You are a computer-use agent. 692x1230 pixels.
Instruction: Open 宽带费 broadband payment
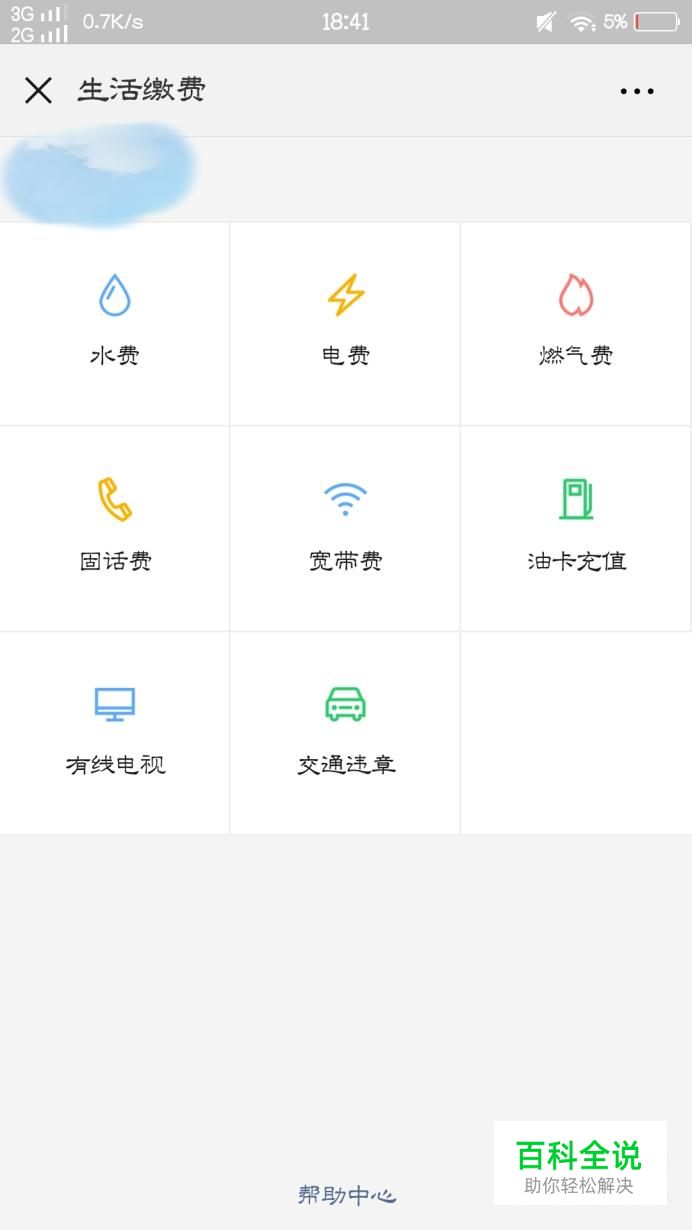click(346, 529)
